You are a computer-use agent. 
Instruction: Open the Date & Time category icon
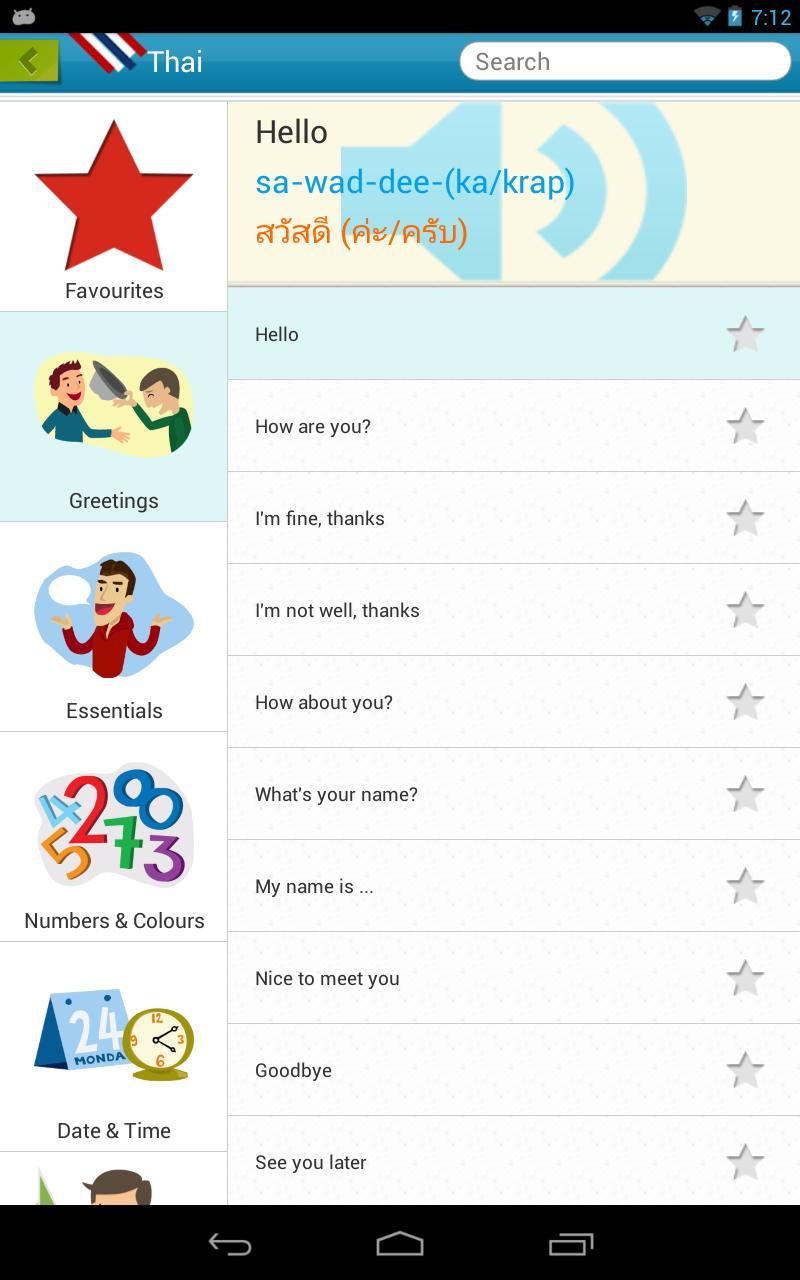[113, 1035]
